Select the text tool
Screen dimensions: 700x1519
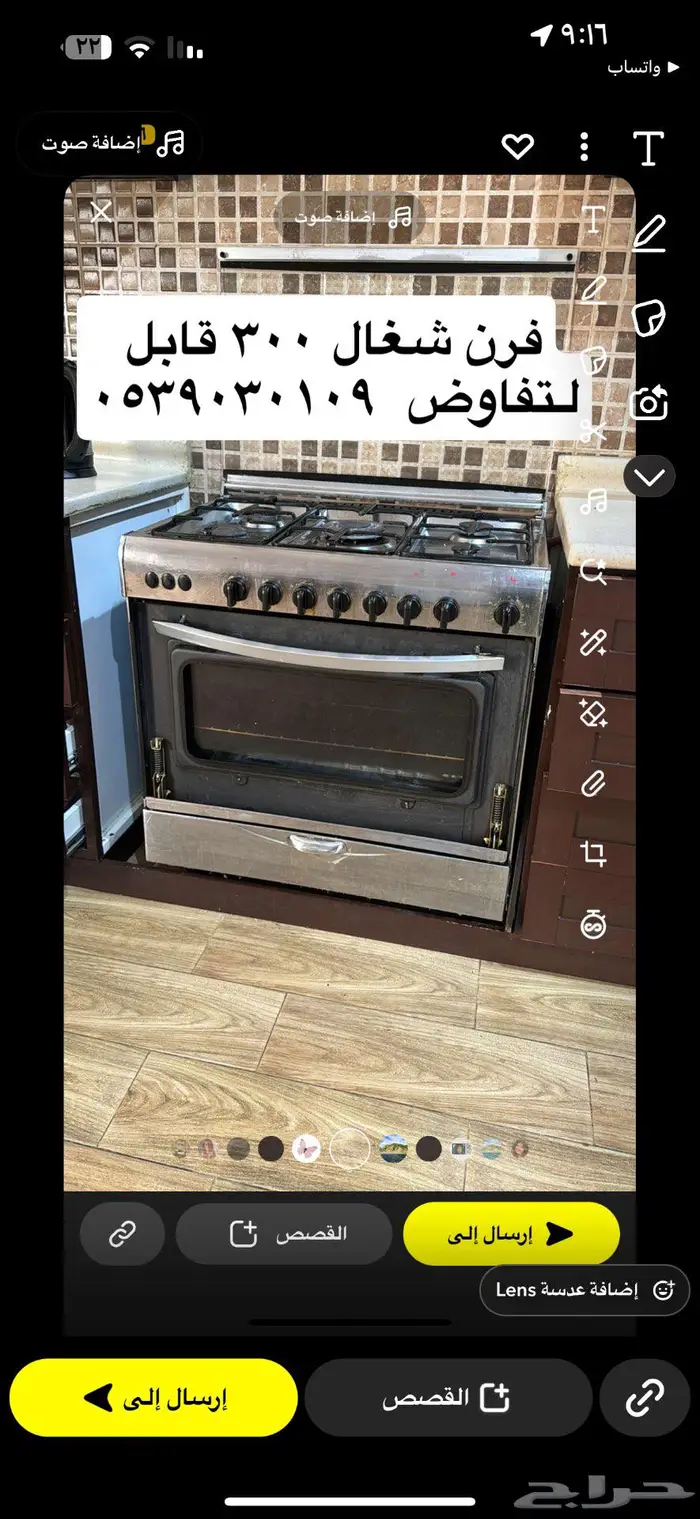tap(649, 148)
